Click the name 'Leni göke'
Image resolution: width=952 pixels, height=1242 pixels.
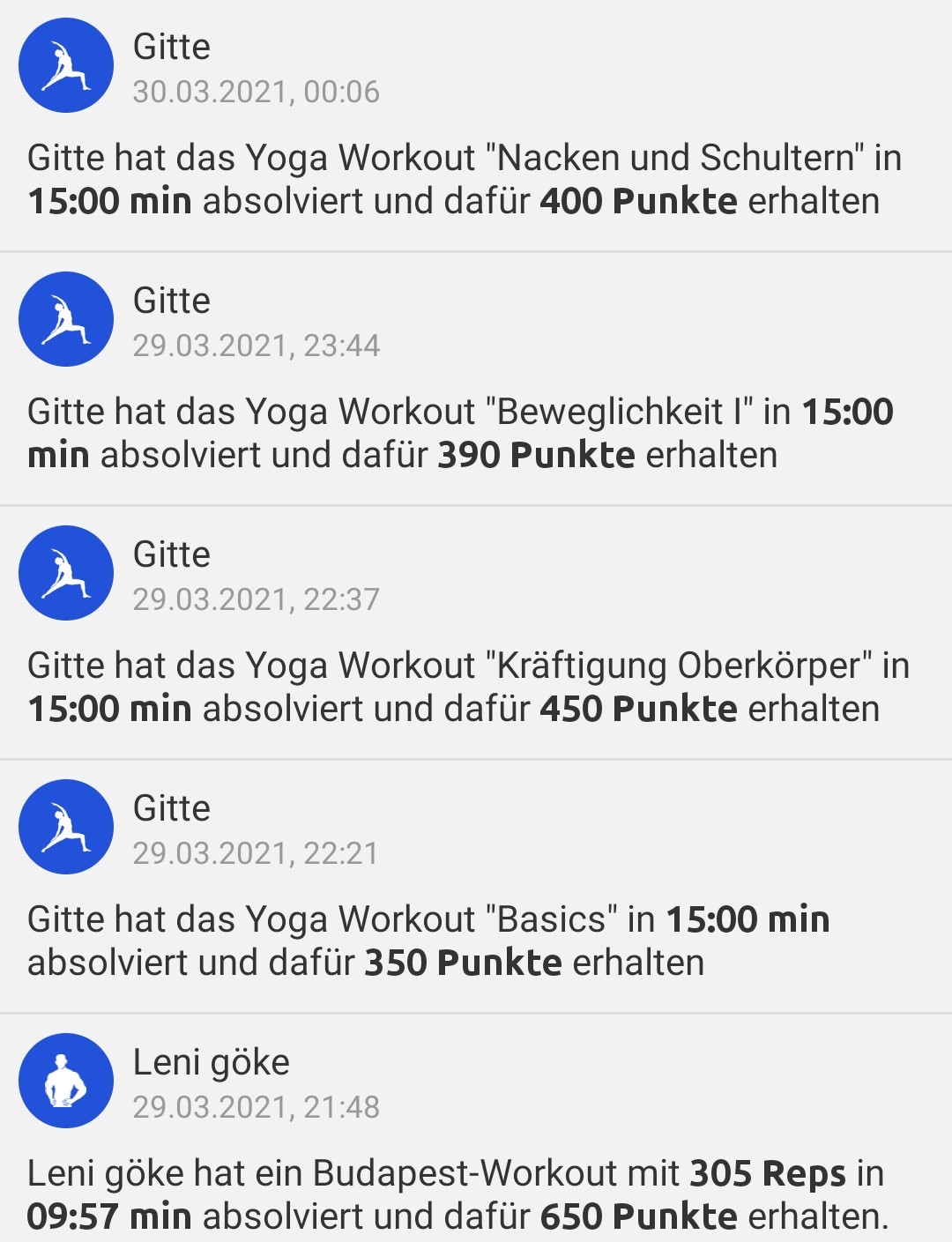210,1063
